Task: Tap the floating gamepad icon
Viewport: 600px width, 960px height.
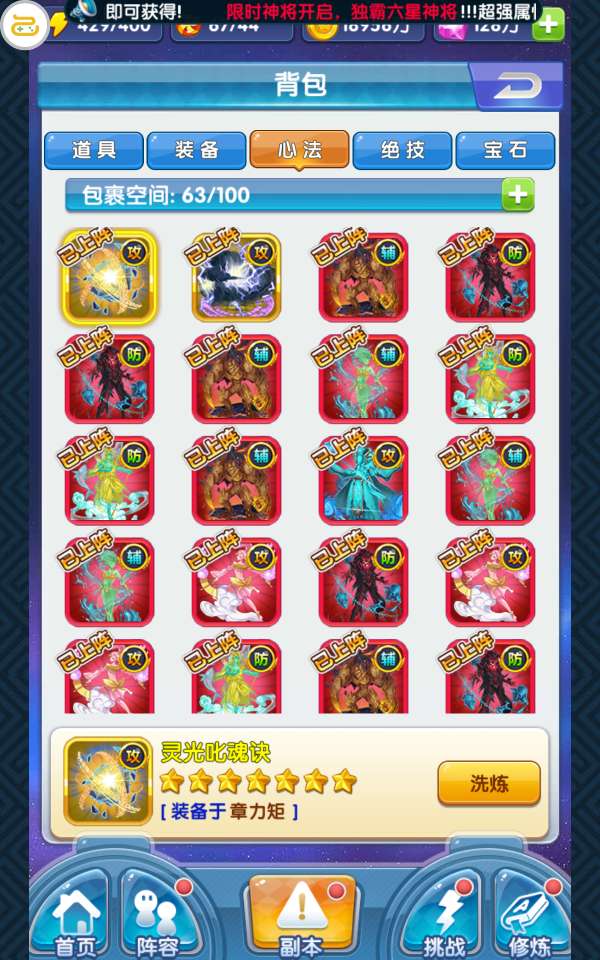Action: (24, 24)
